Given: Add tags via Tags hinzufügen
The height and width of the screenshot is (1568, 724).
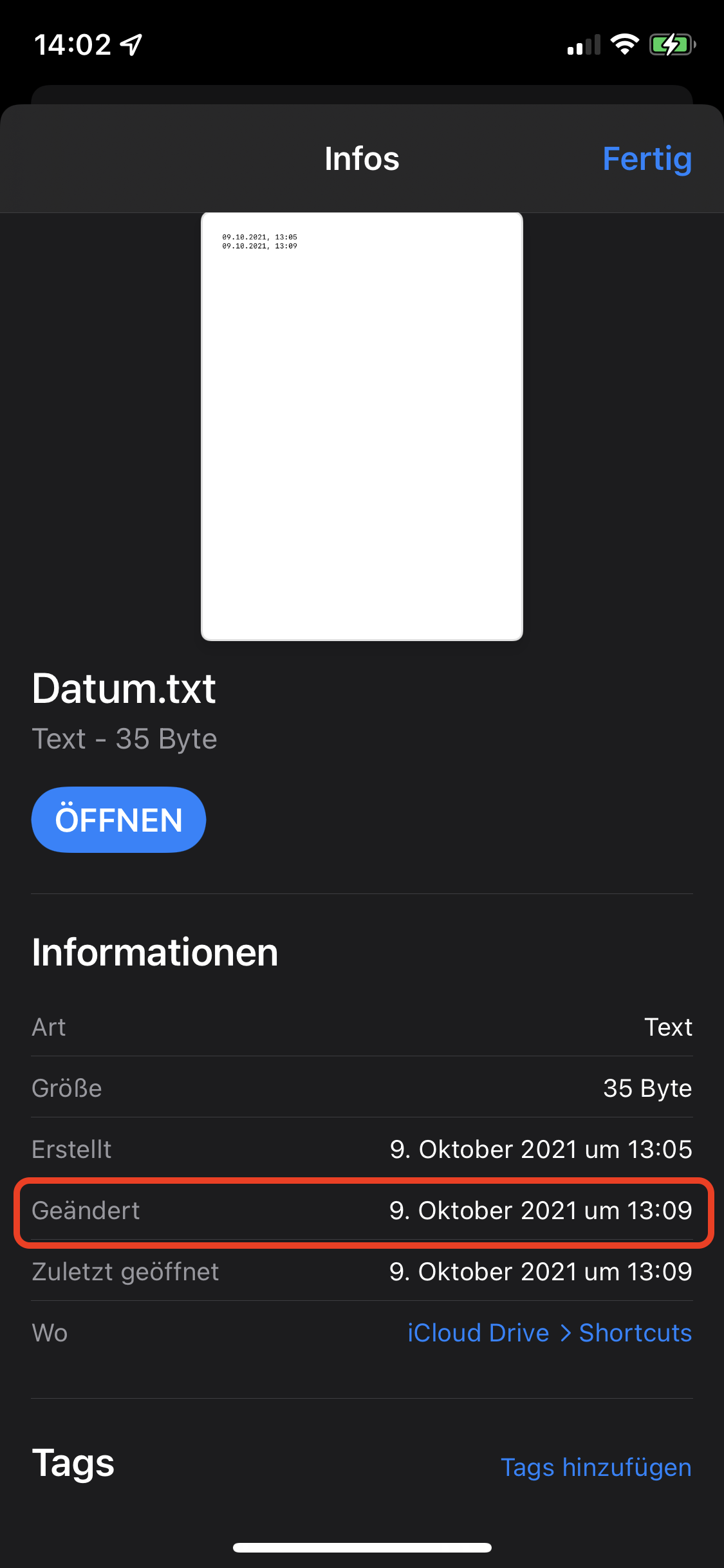Looking at the screenshot, I should [595, 1468].
